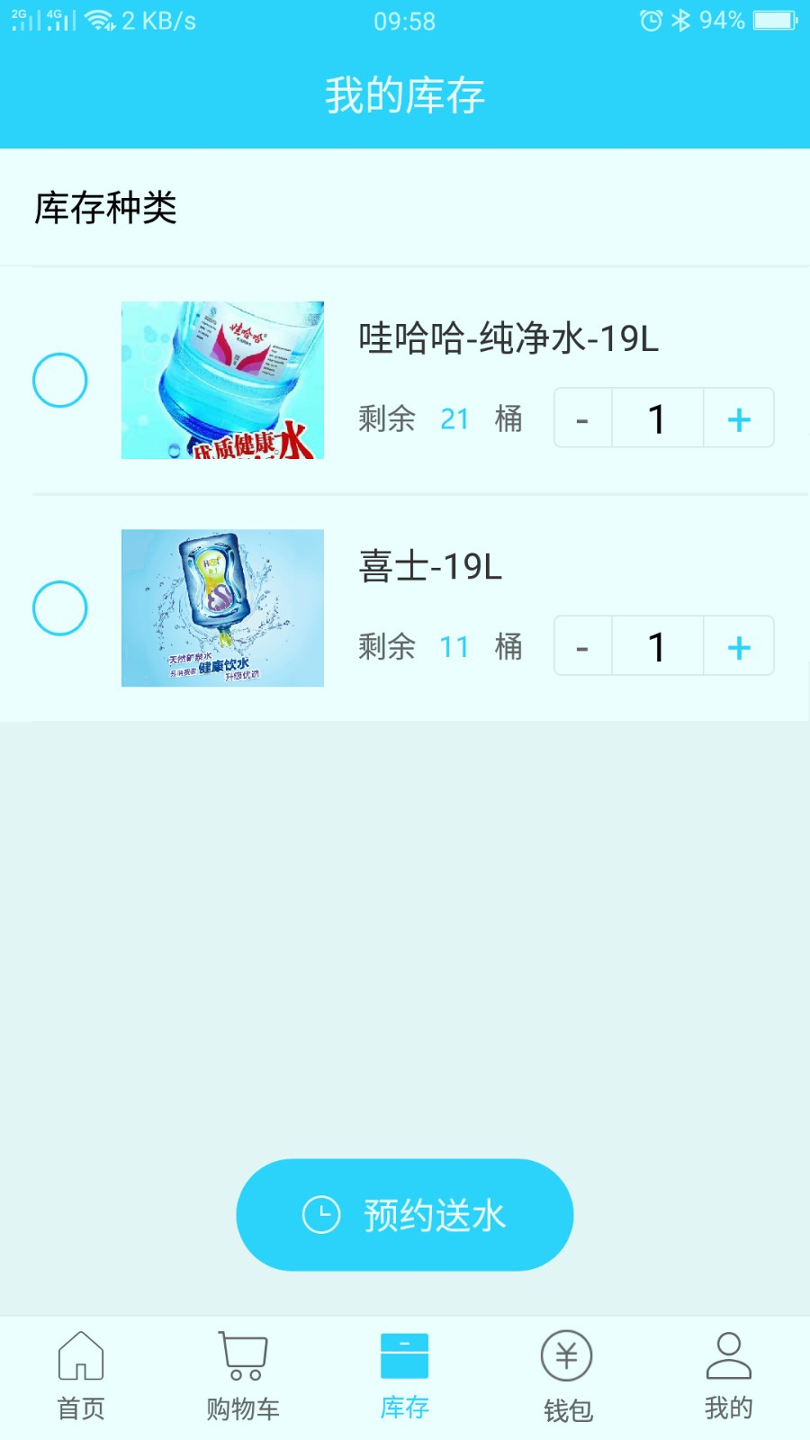Select the circle next to 喜士-19L
Screen dimensions: 810x1440
[x=60, y=608]
